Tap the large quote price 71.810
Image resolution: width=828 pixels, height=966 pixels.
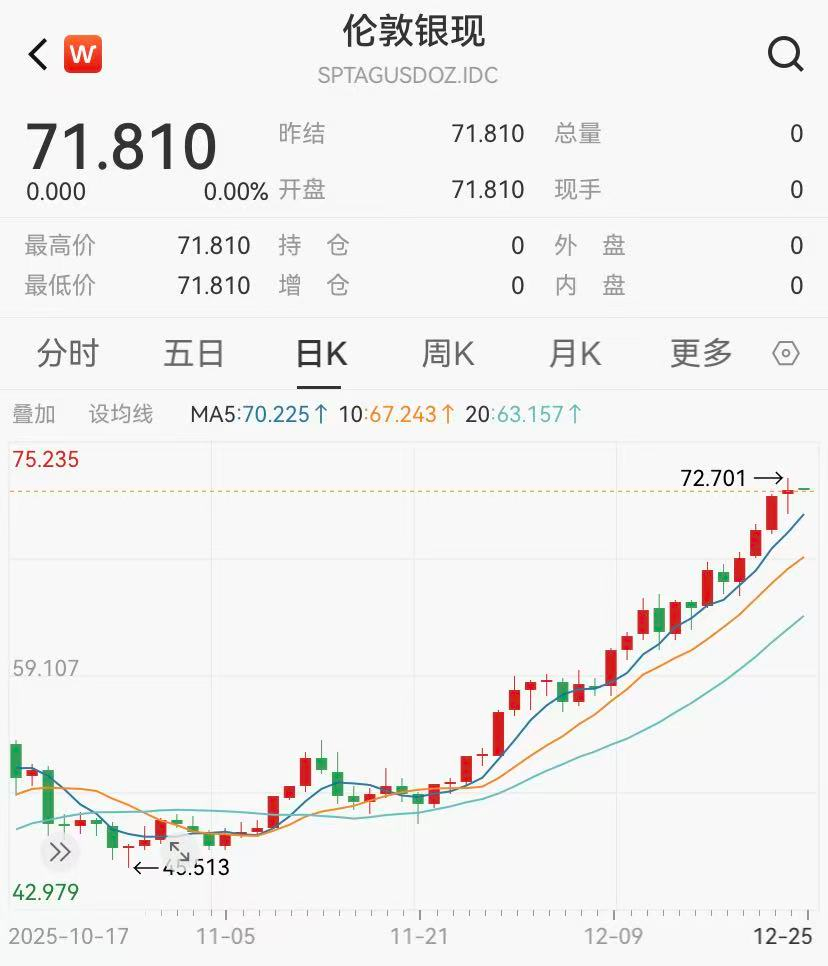[120, 146]
